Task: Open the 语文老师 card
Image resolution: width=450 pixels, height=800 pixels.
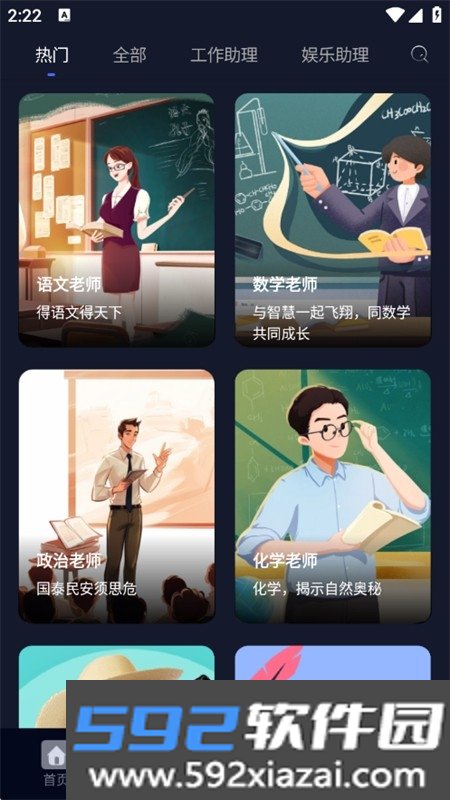Action: point(117,220)
